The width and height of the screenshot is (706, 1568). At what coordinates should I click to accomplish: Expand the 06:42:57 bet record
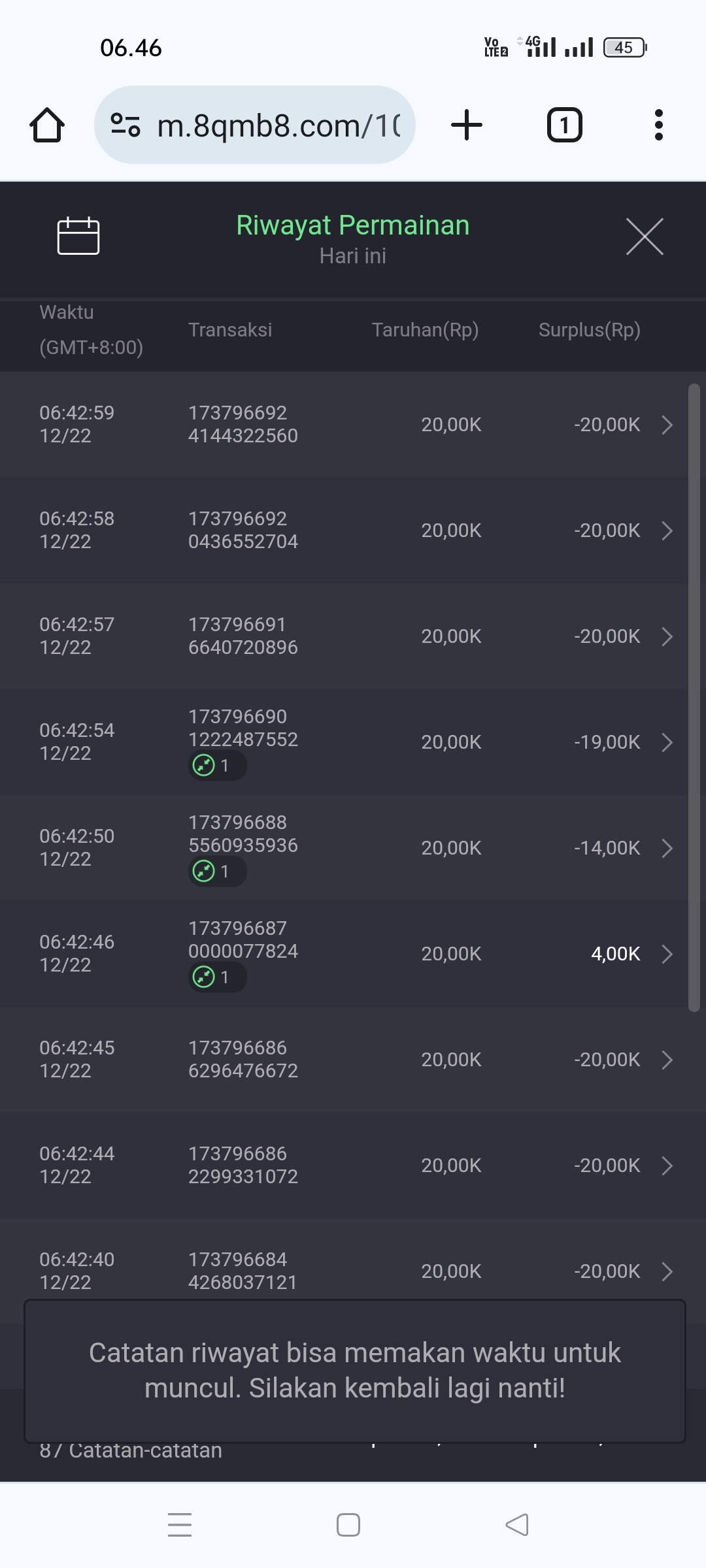[x=667, y=636]
